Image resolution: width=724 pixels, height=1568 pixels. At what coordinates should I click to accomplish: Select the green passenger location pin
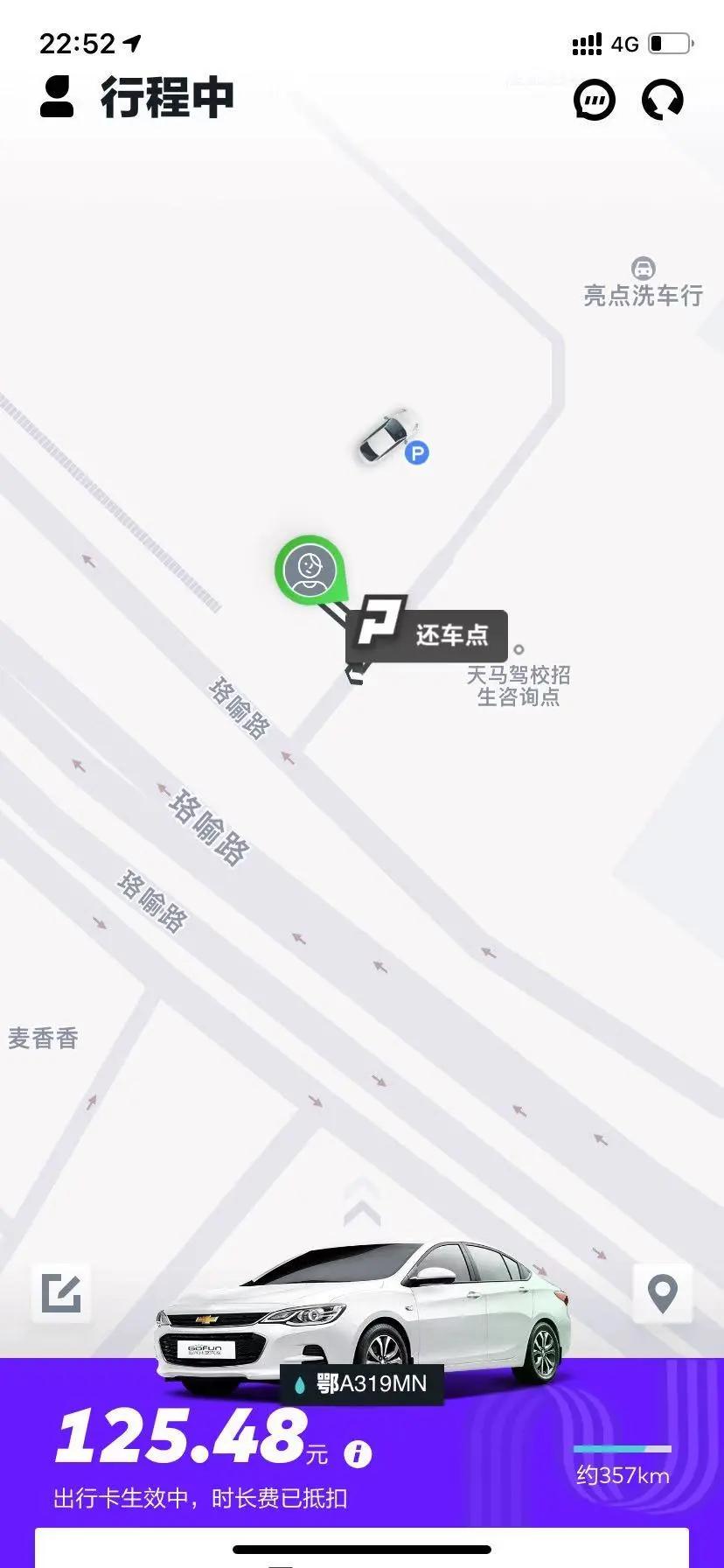[x=310, y=569]
